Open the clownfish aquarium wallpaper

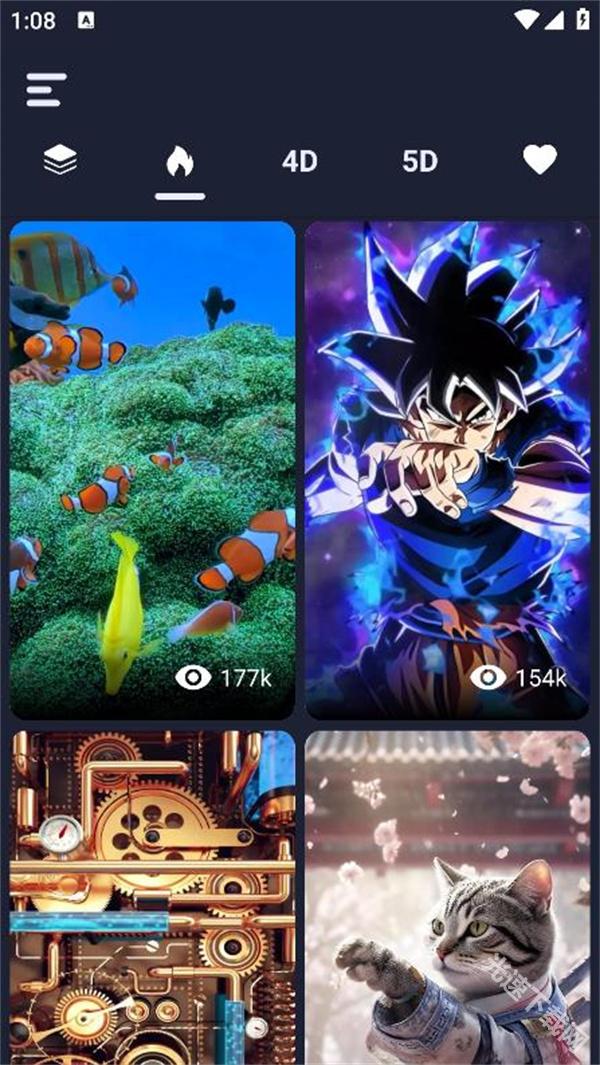click(x=153, y=470)
